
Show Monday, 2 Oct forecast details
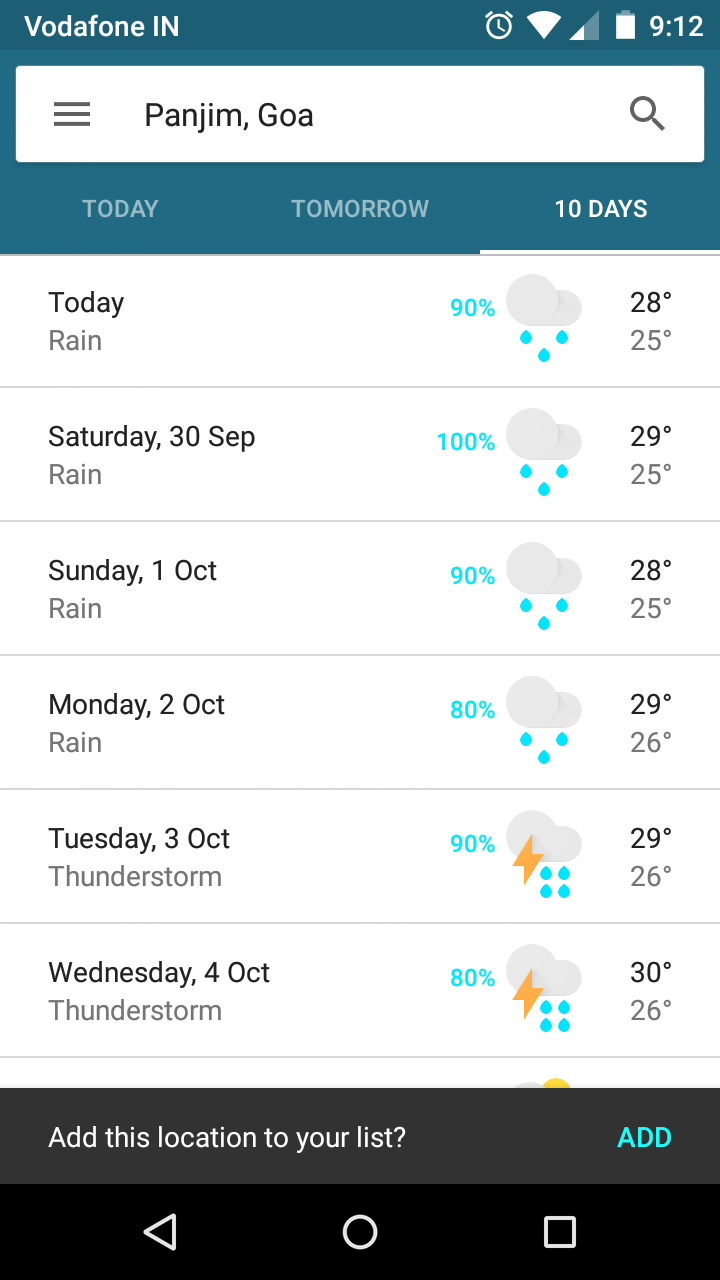pos(360,723)
